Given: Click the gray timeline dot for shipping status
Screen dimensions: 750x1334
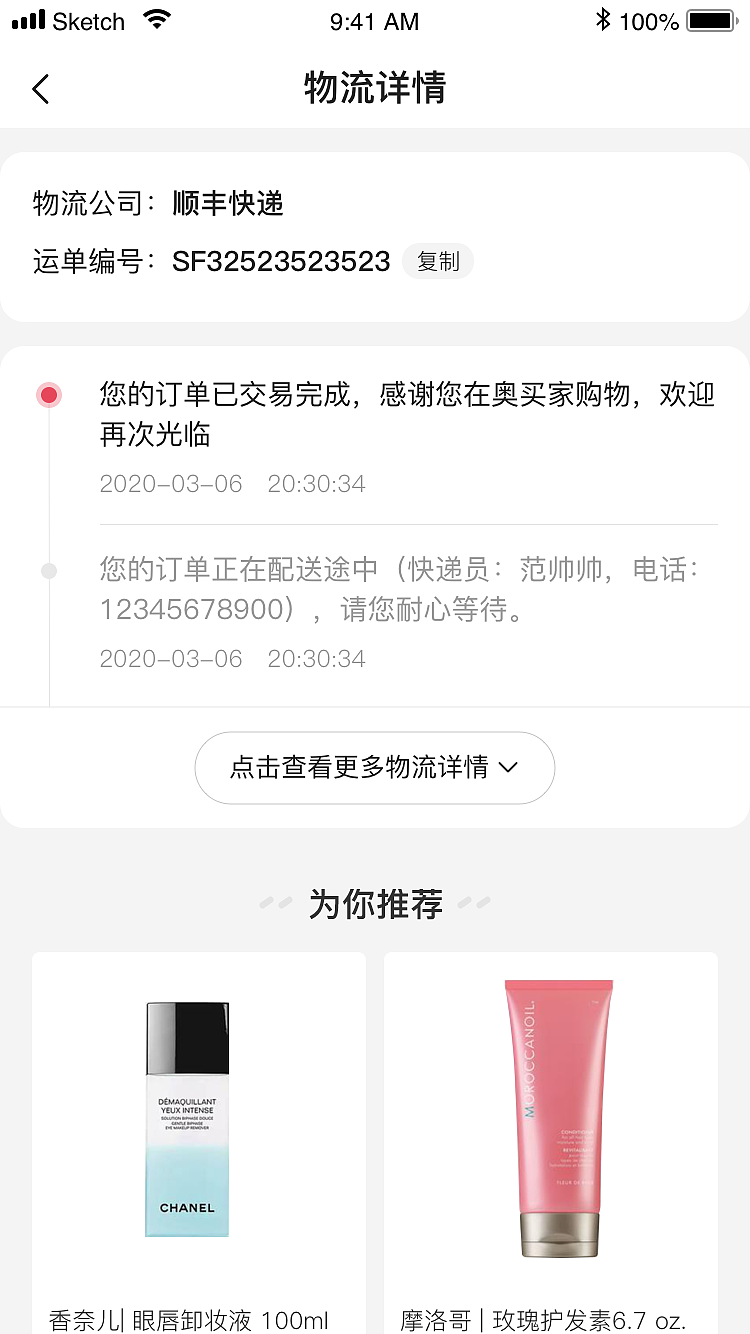Looking at the screenshot, I should pos(48,570).
